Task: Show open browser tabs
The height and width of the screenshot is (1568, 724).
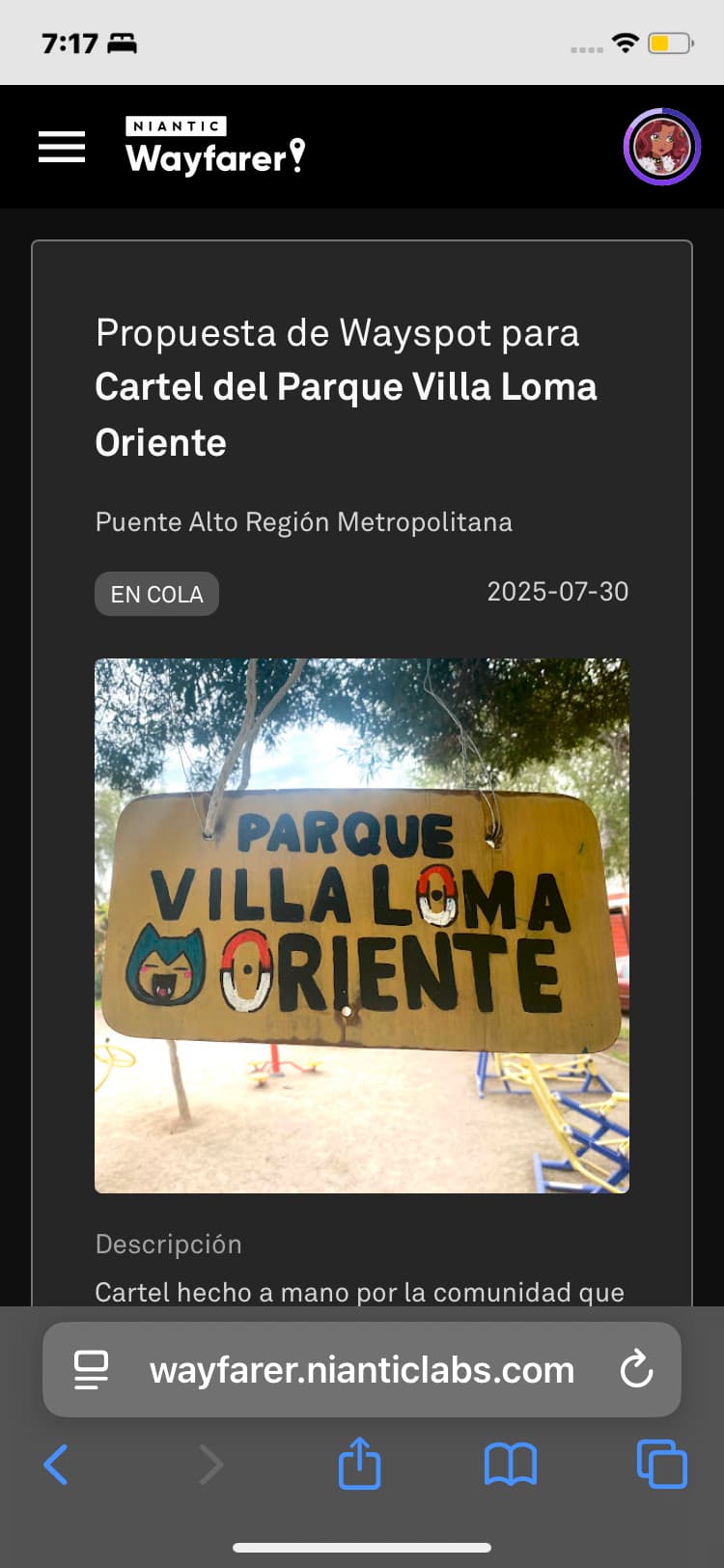Action: point(662,1465)
